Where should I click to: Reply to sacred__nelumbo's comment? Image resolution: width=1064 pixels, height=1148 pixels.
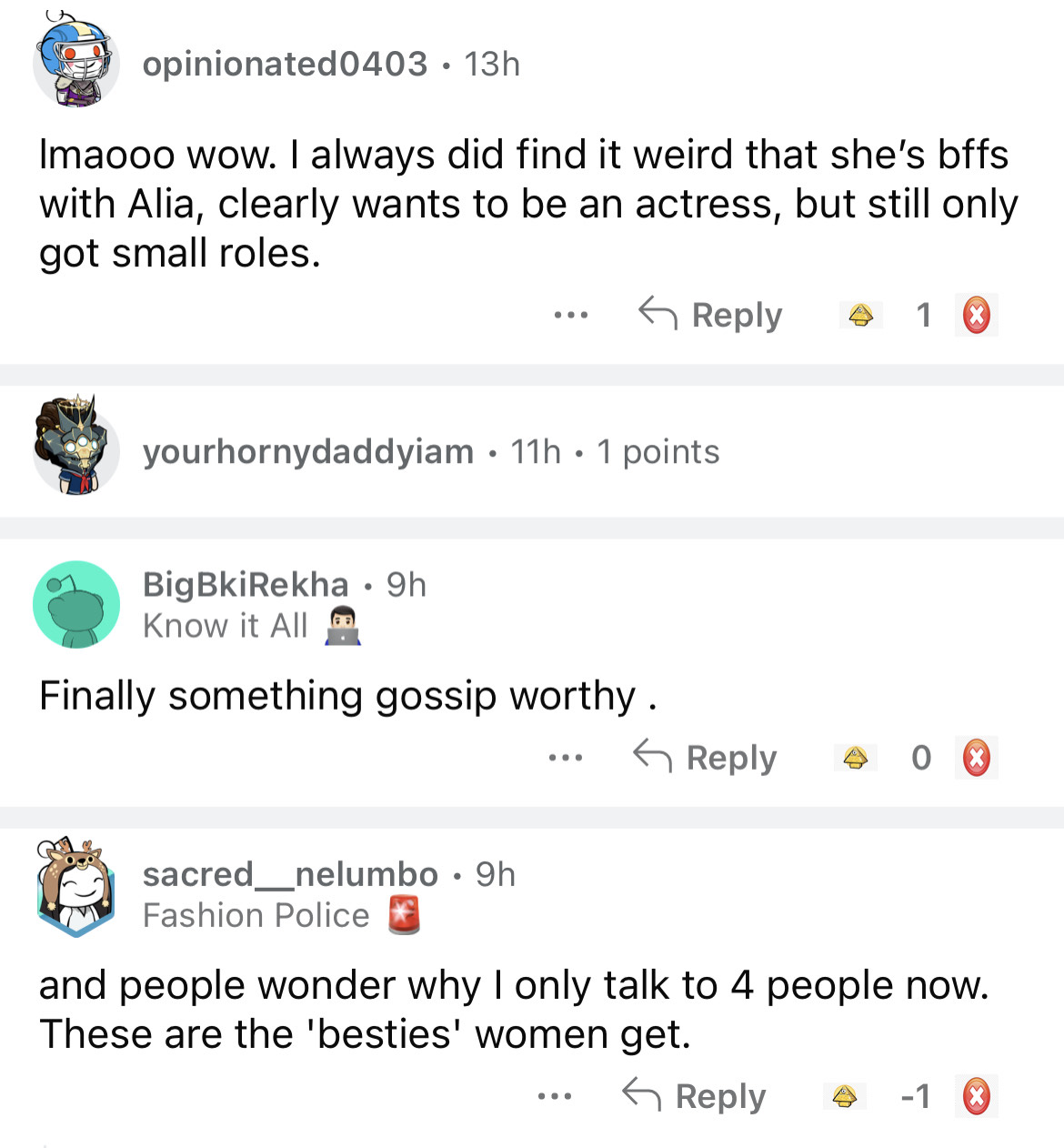(x=694, y=1096)
